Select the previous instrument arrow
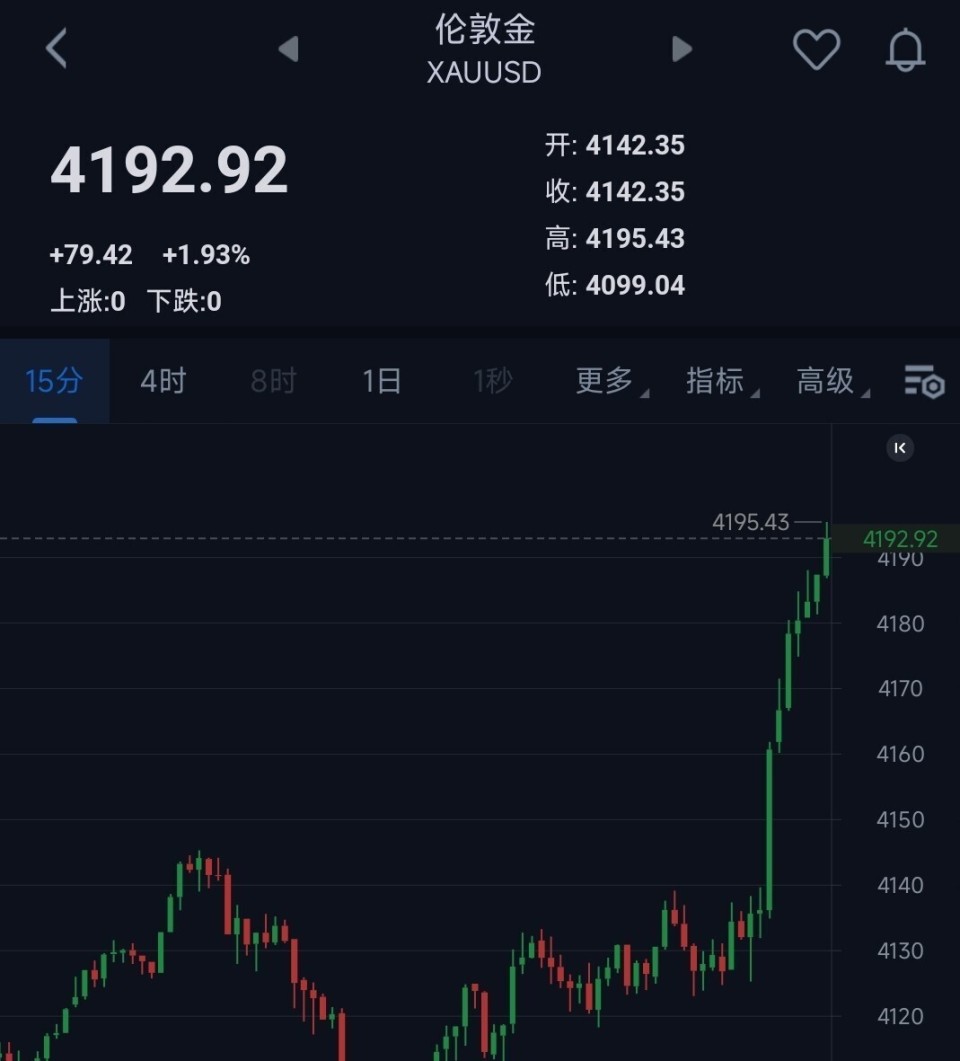The image size is (960, 1061). 287,49
